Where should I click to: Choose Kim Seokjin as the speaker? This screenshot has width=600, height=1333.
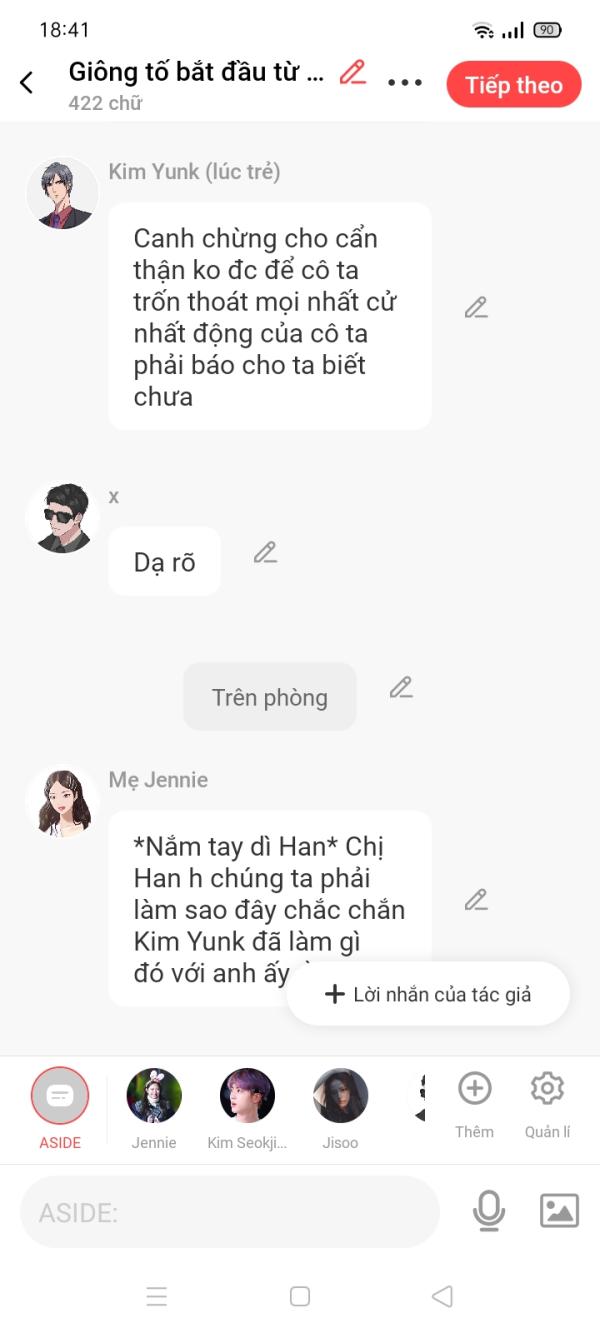click(247, 1097)
